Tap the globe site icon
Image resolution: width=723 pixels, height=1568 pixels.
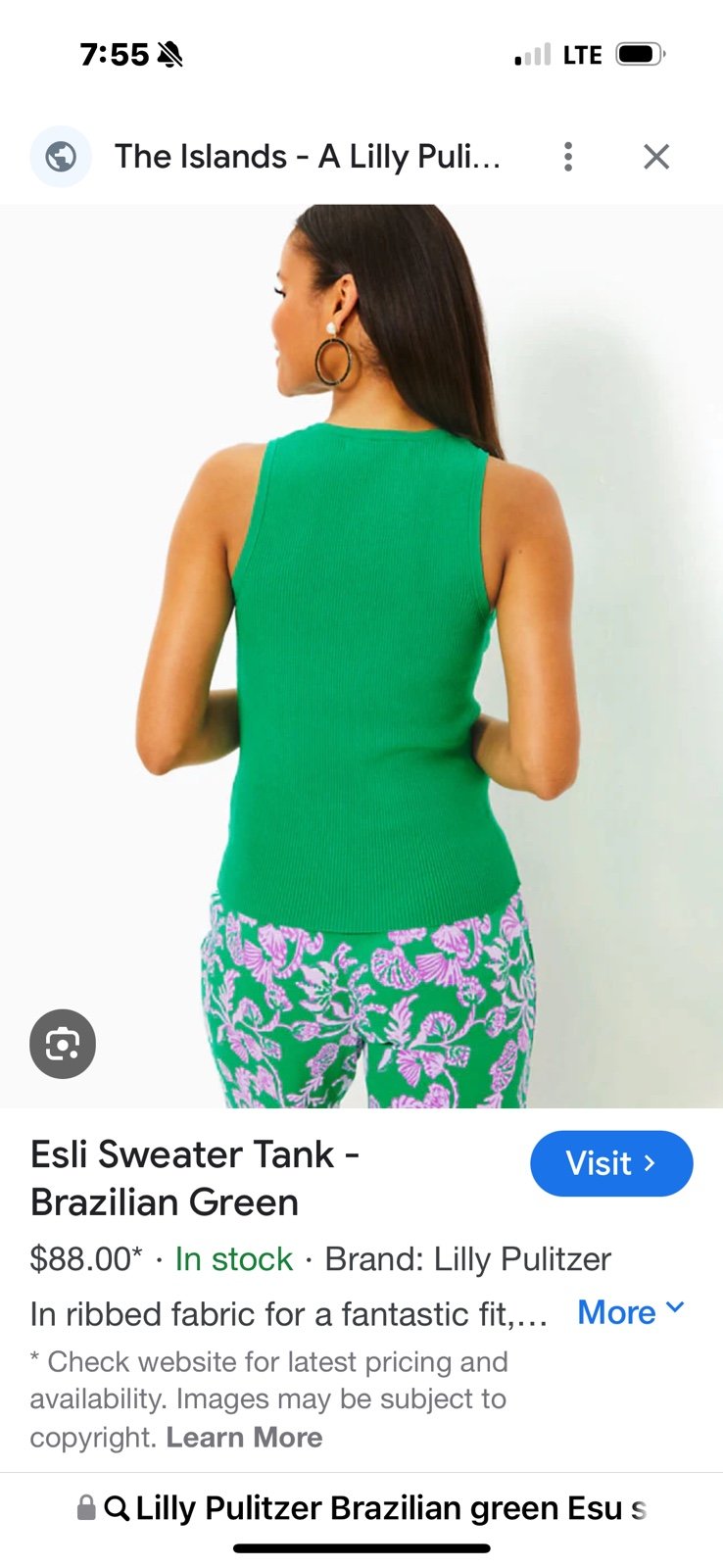point(61,157)
